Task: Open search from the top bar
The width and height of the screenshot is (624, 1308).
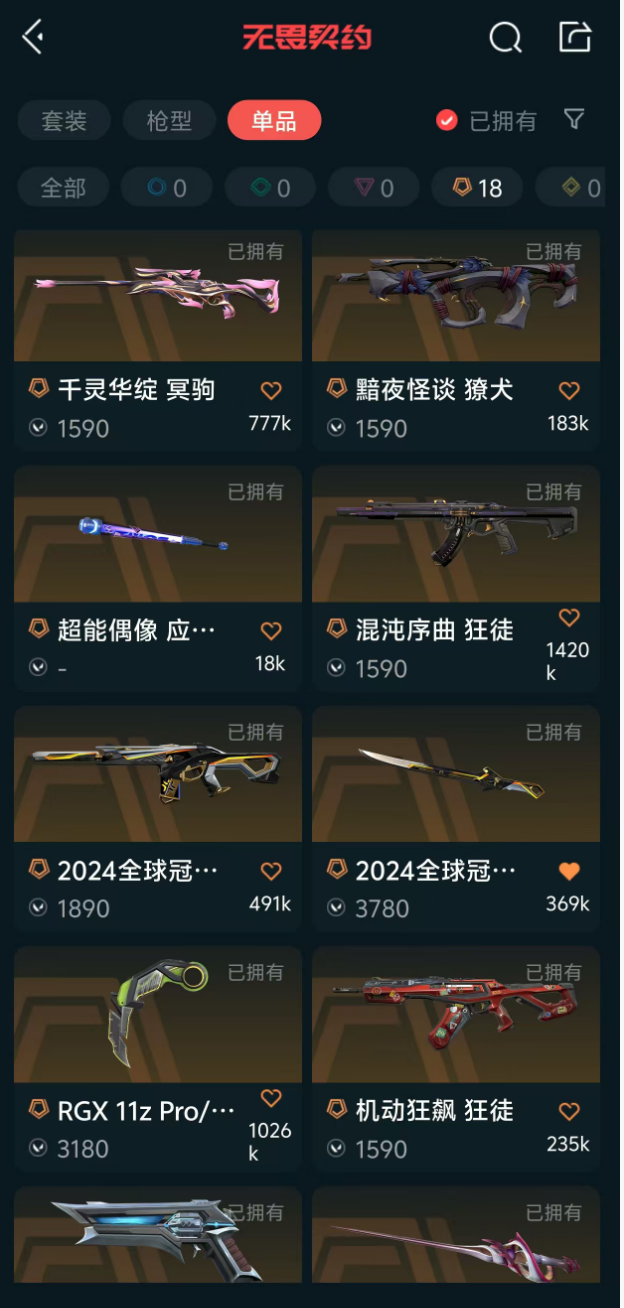Action: coord(505,38)
